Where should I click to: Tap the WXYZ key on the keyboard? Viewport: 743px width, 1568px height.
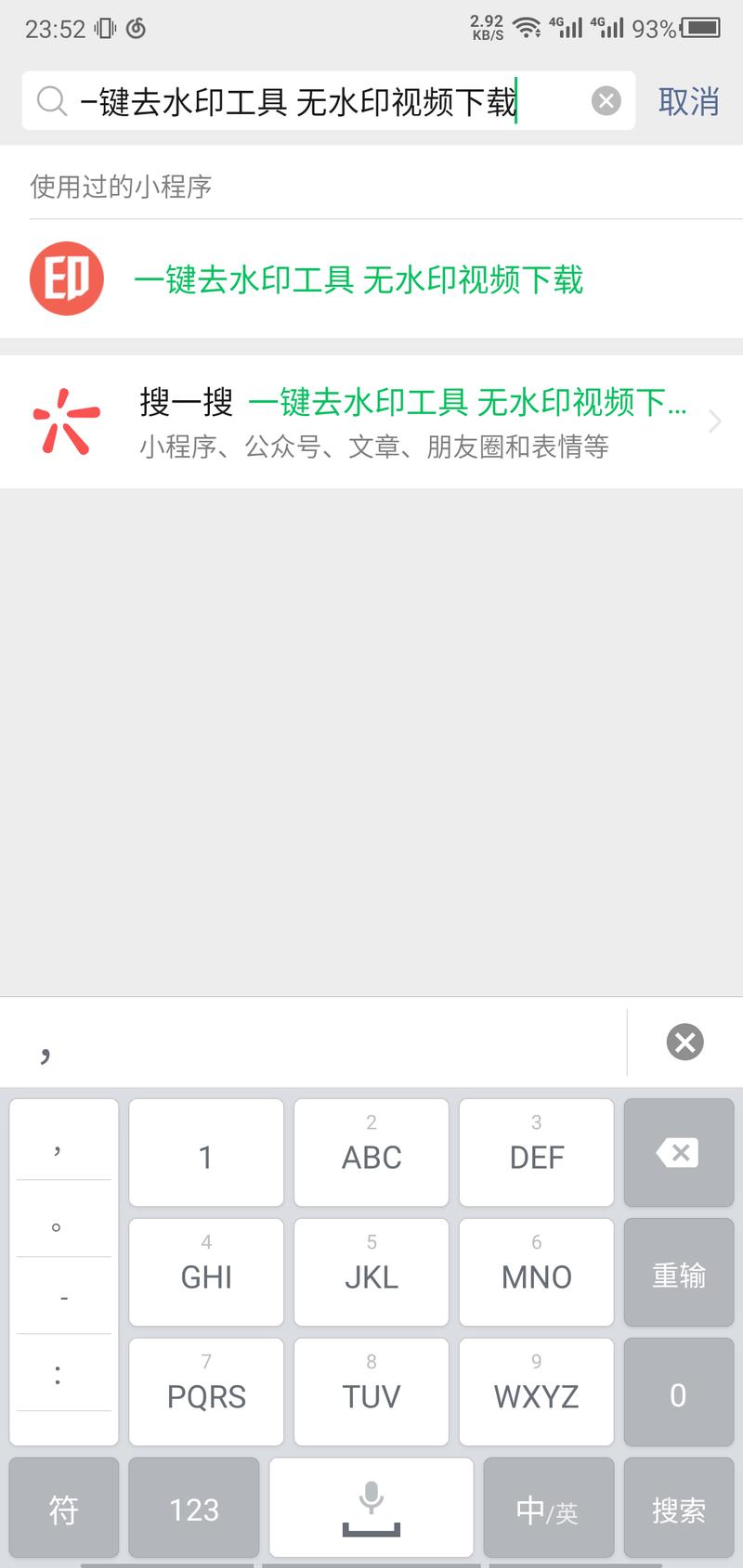tap(536, 1393)
